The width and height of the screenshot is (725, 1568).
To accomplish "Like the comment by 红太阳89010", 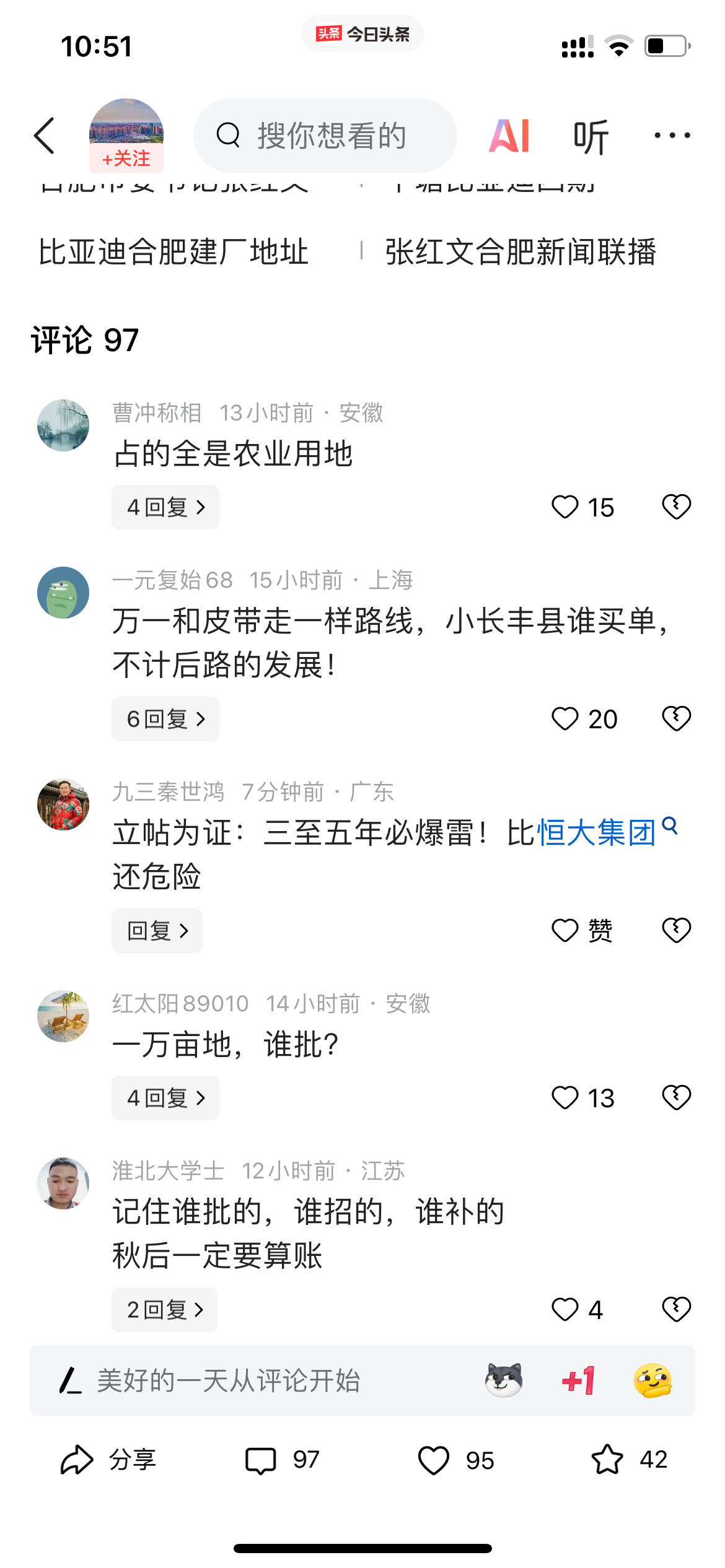I will click(x=565, y=1098).
